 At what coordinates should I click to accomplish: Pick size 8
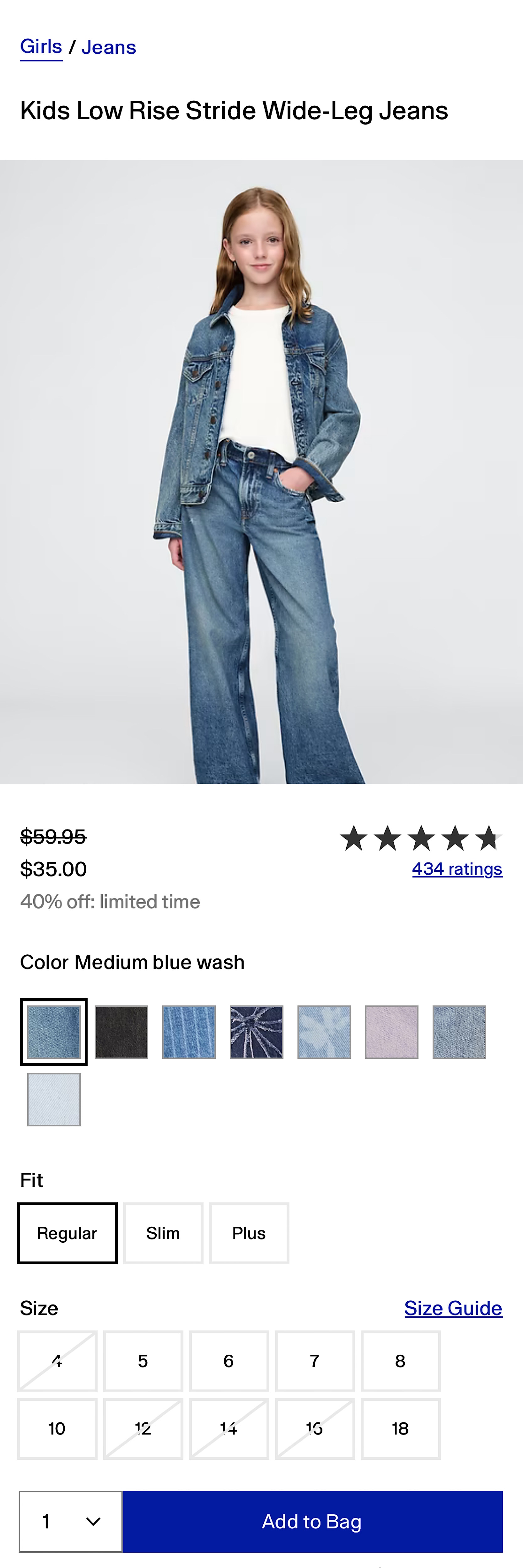[400, 1361]
